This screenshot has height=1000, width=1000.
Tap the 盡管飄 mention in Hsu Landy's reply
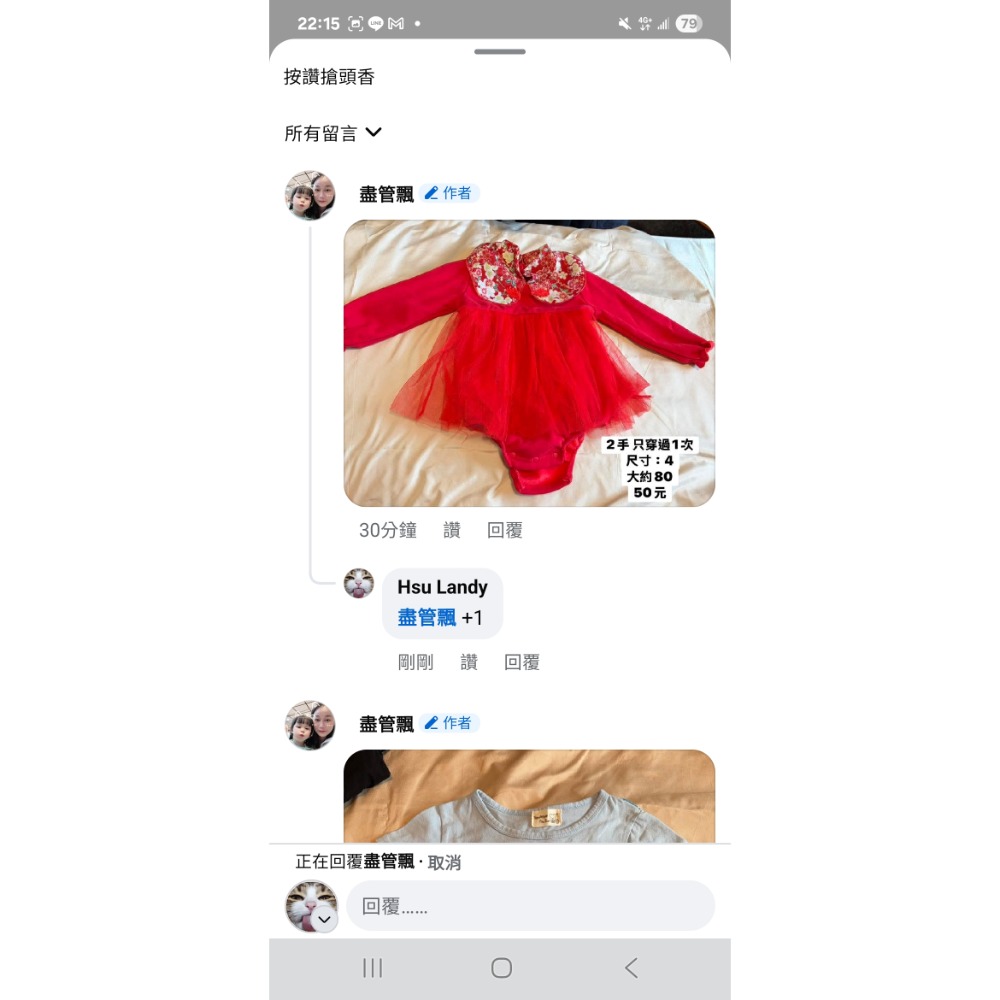click(427, 618)
